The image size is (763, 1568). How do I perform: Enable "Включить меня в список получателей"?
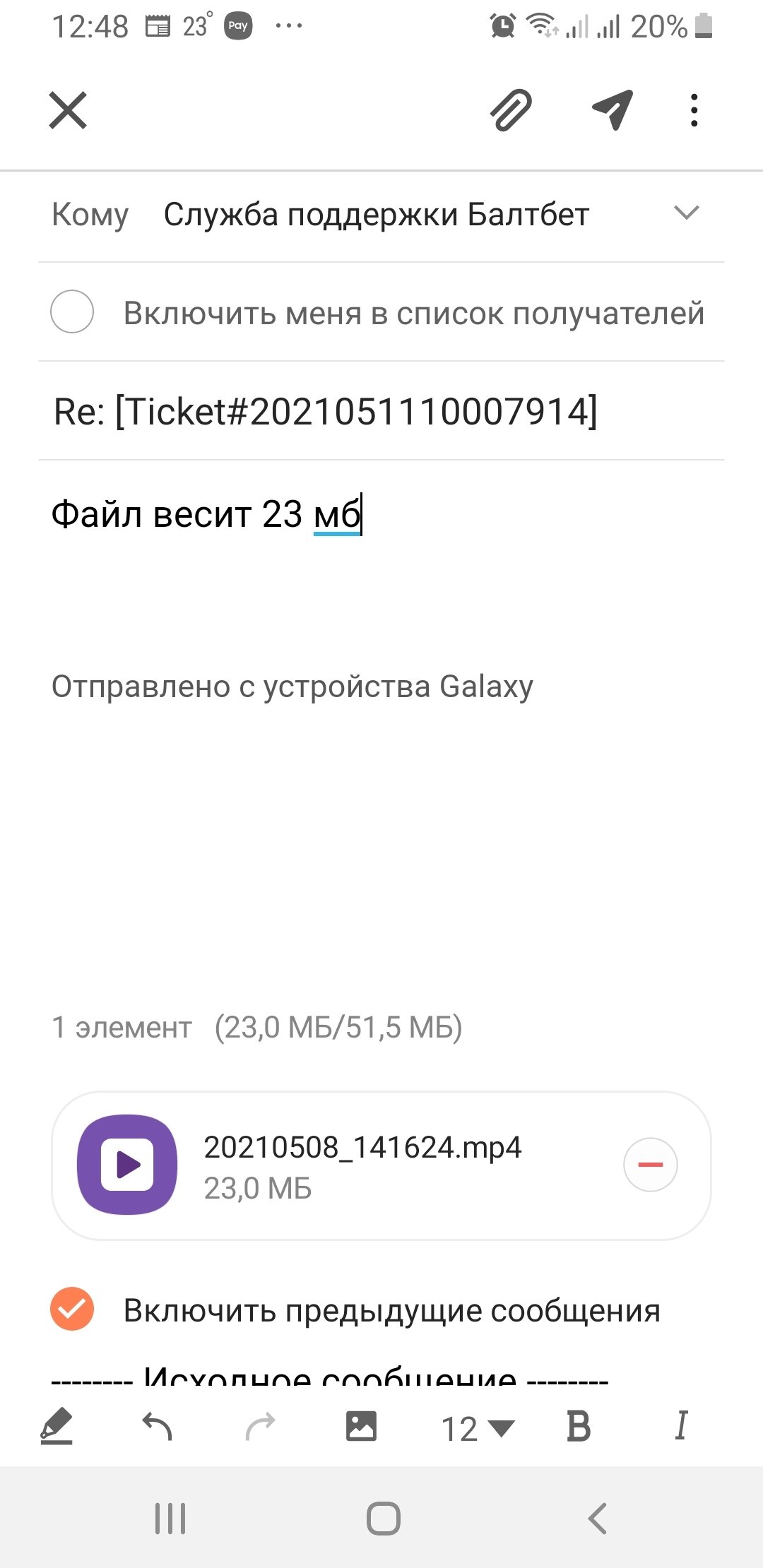click(x=72, y=311)
